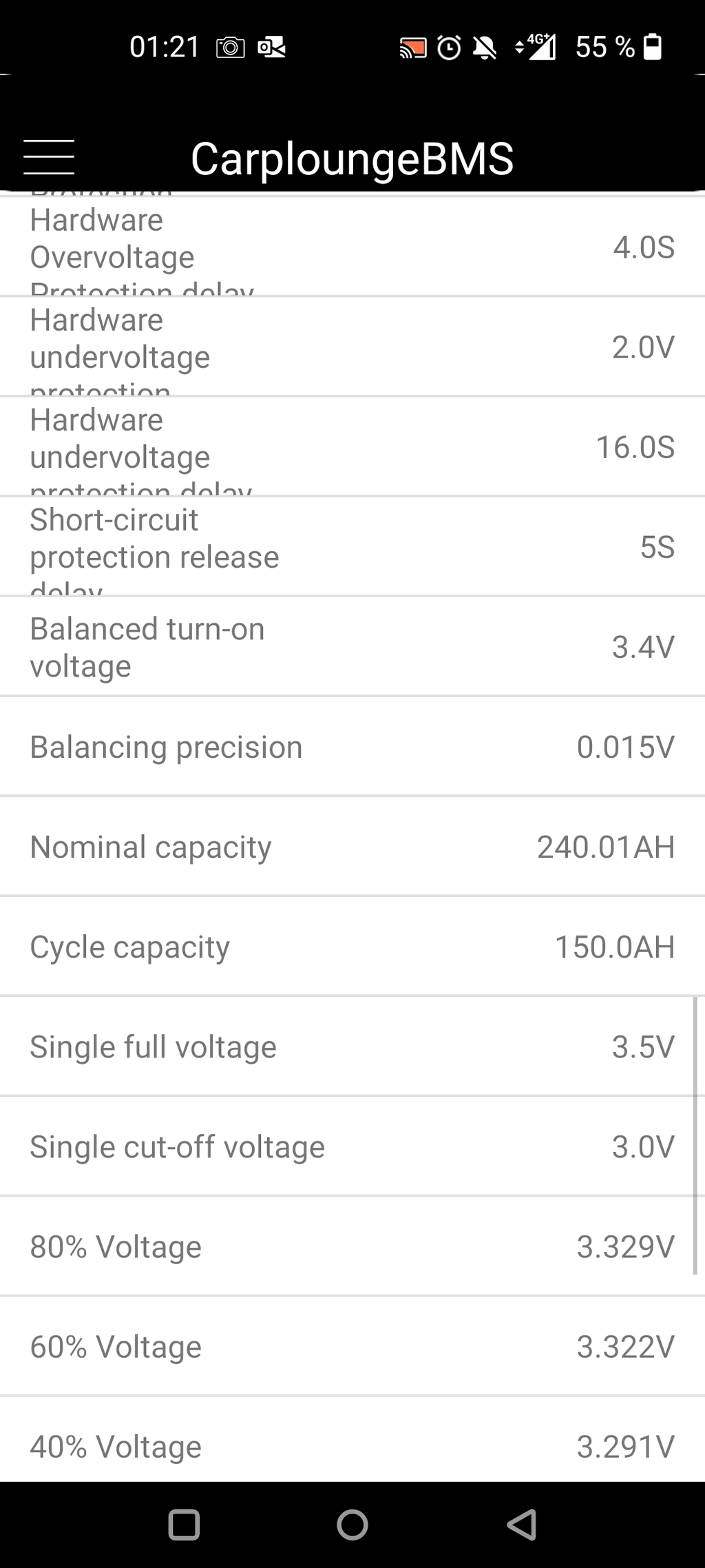The image size is (705, 1568).
Task: Select the 80% Voltage row
Action: pyautogui.click(x=352, y=1246)
